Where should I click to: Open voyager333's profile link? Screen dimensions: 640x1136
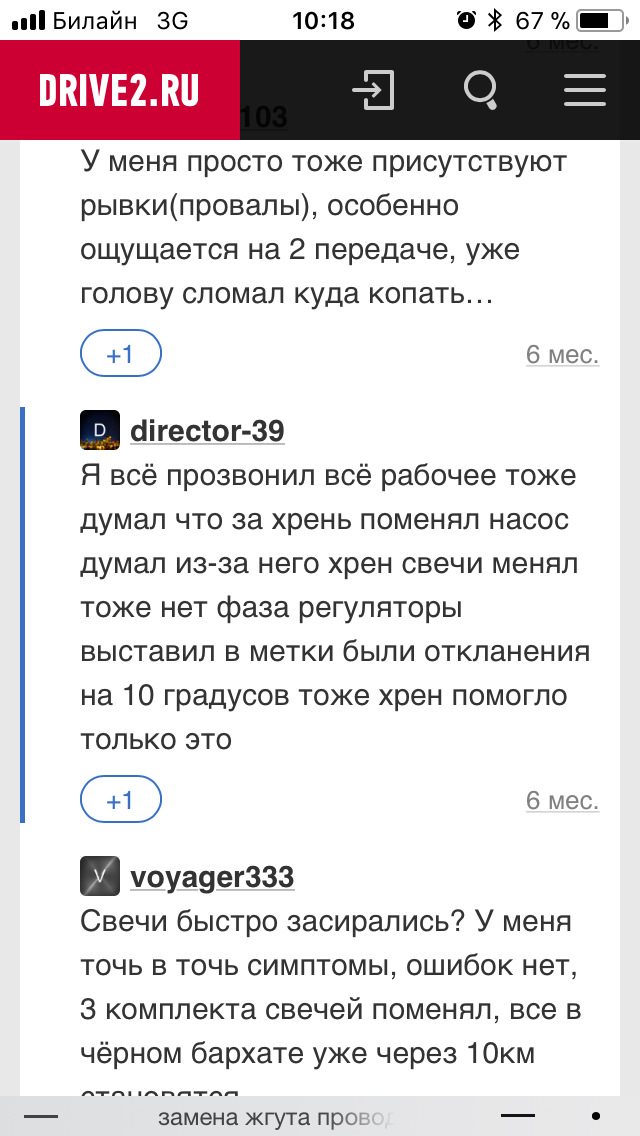tap(212, 877)
